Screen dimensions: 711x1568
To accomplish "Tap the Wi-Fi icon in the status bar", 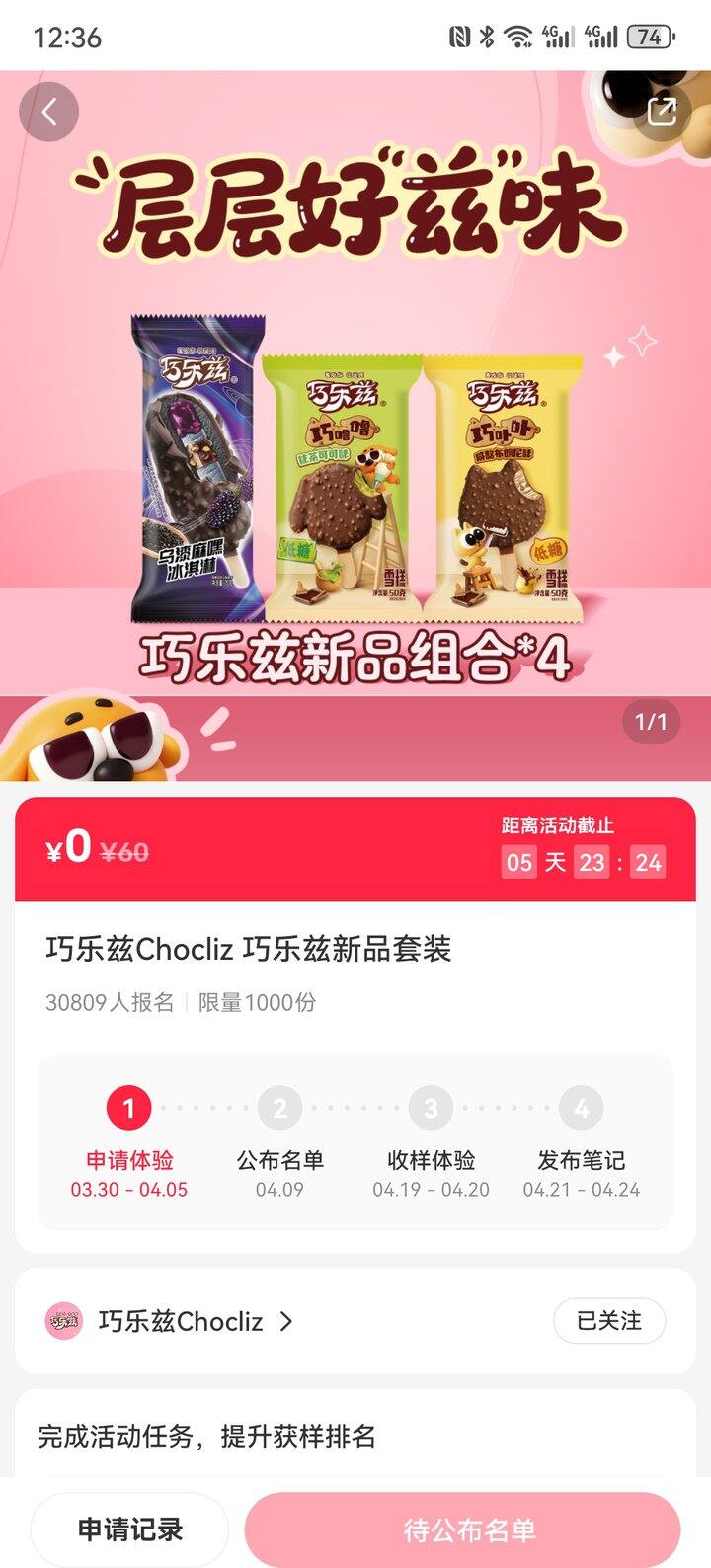I will pyautogui.click(x=520, y=33).
